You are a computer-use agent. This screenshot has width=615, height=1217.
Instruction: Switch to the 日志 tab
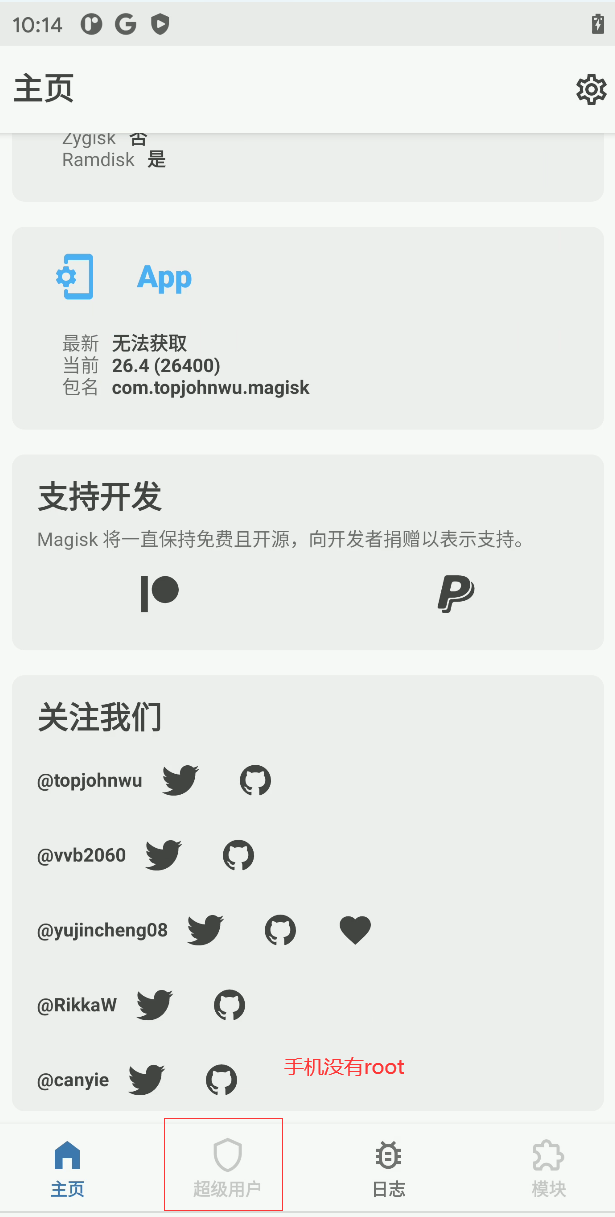pyautogui.click(x=388, y=1168)
